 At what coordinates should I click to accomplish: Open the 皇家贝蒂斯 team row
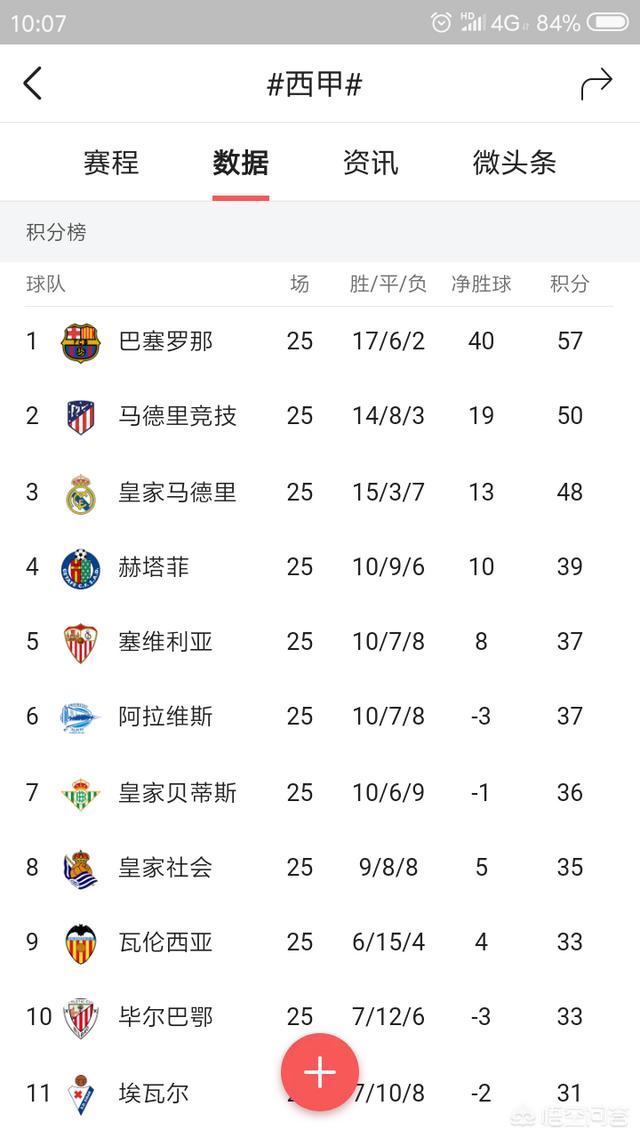click(x=178, y=793)
